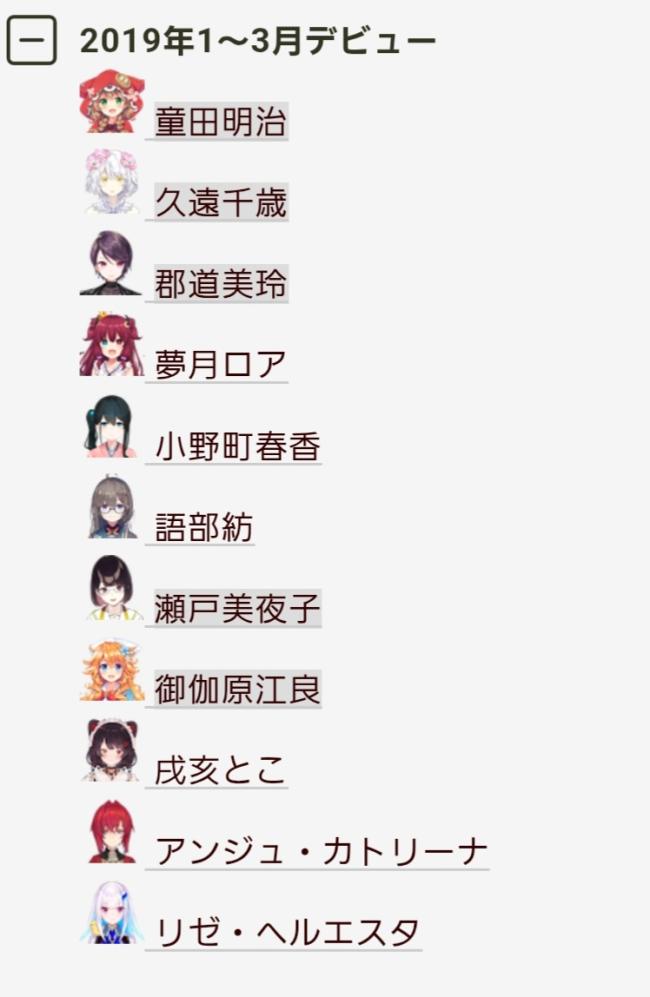Screen dimensions: 650x997
Task: Open the 小野町春香 link
Action: pos(237,447)
